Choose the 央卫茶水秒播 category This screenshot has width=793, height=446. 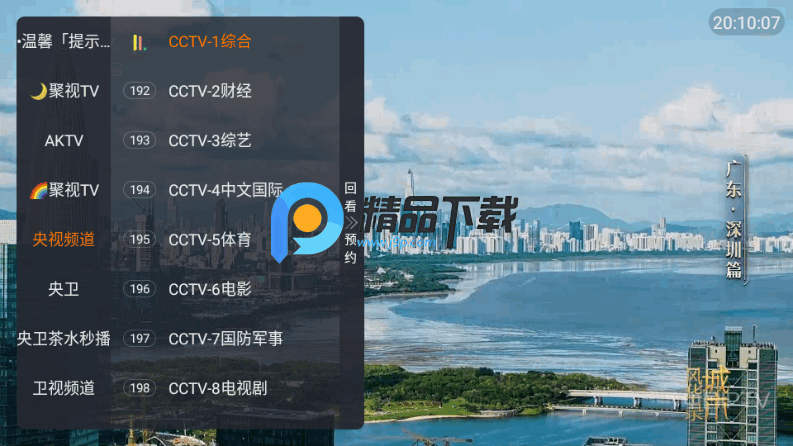(64, 338)
